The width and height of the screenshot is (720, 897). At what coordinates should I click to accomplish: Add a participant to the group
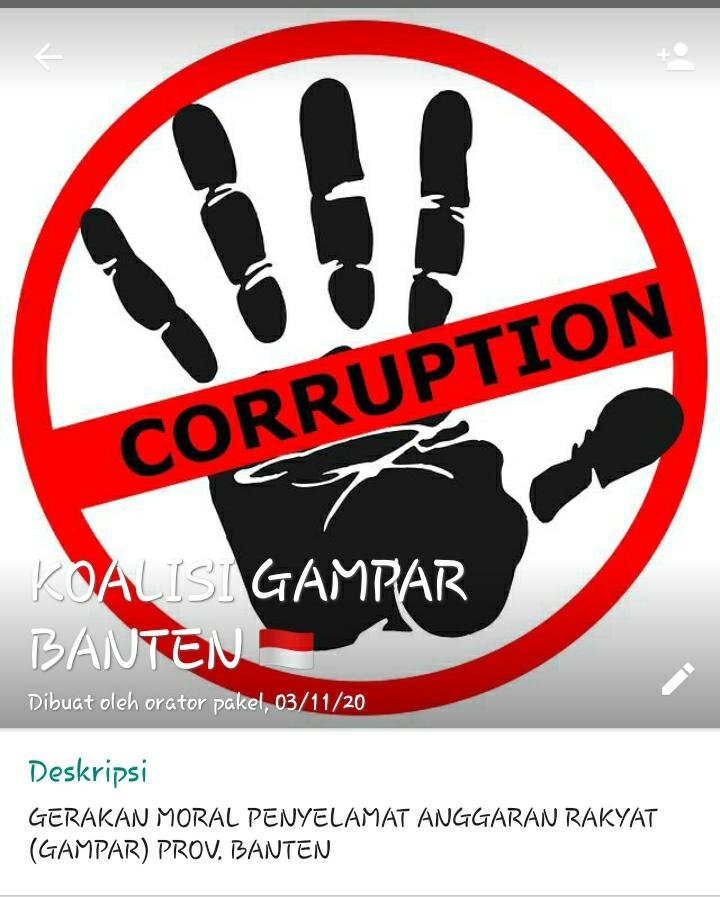(676, 57)
